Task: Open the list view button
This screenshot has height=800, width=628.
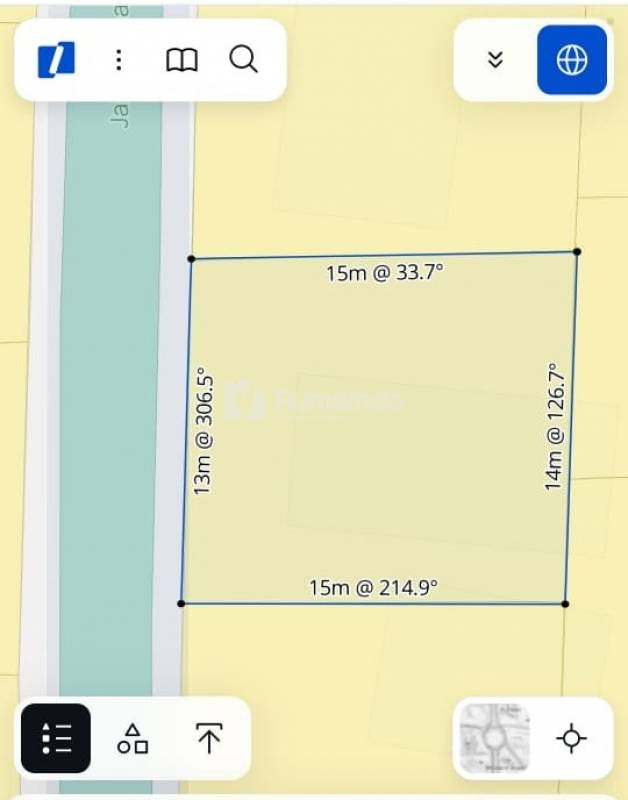Action: pos(57,739)
